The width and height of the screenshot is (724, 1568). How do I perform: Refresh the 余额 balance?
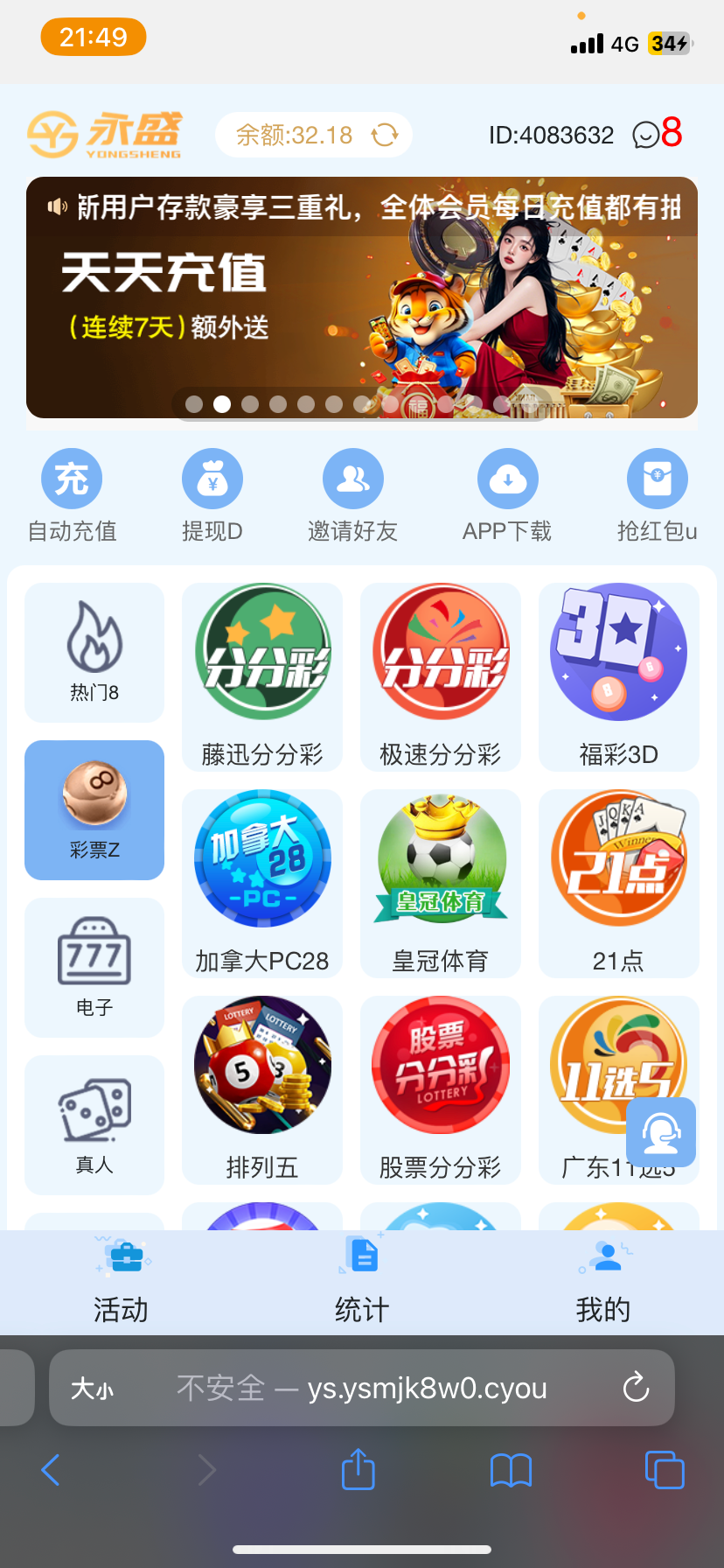click(x=385, y=135)
